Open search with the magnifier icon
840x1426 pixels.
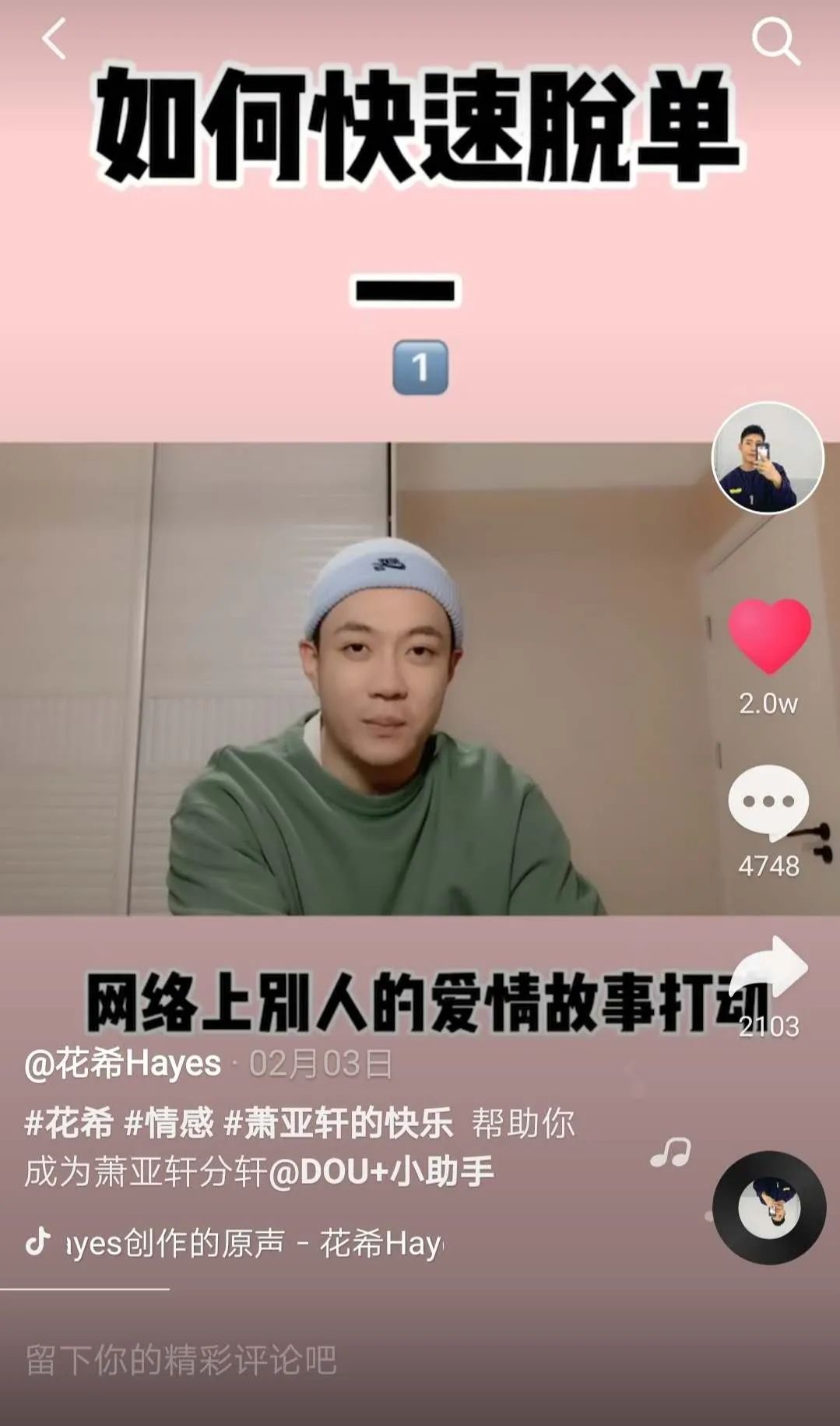click(x=775, y=40)
